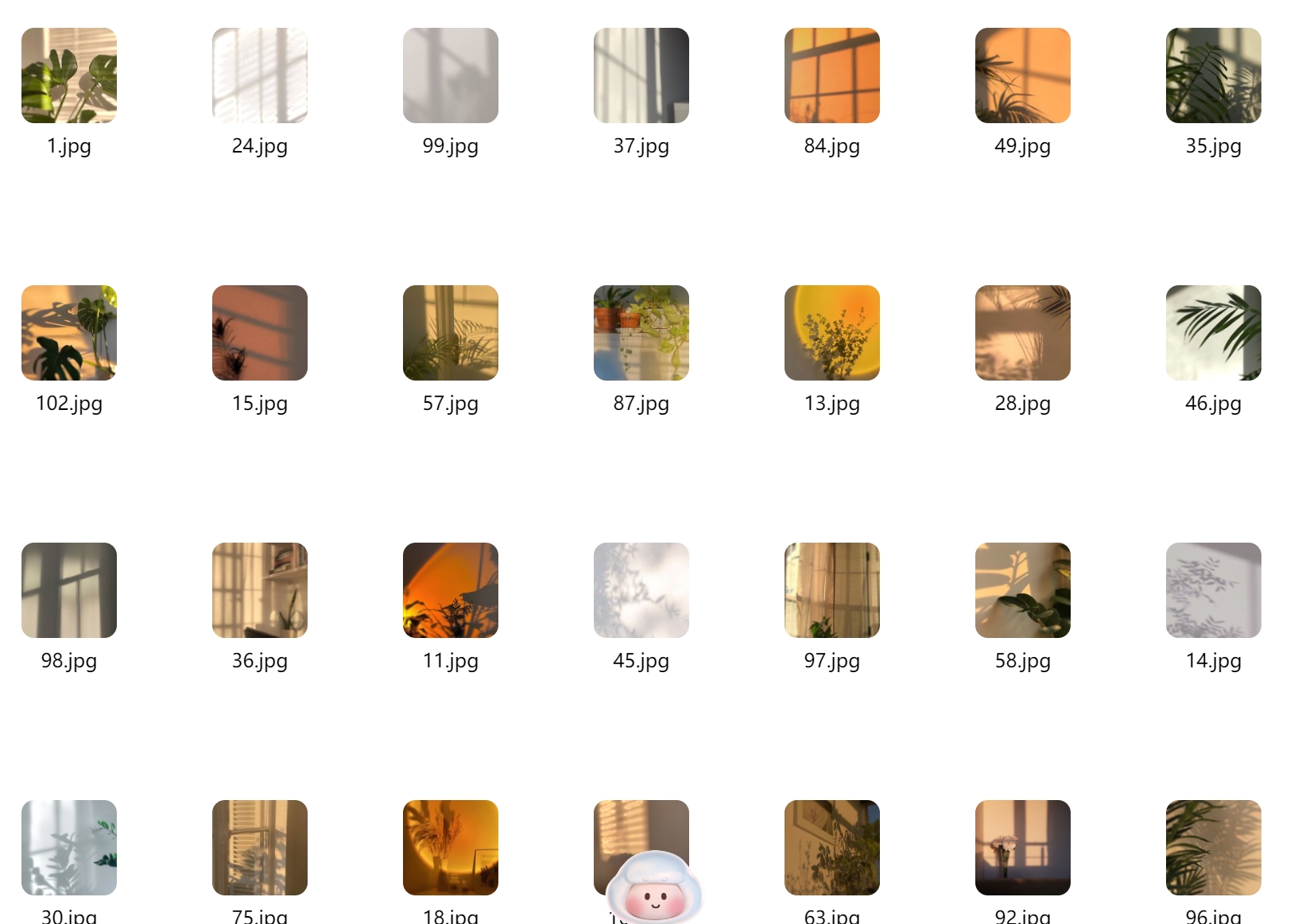Select file 15.jpg

[x=260, y=333]
